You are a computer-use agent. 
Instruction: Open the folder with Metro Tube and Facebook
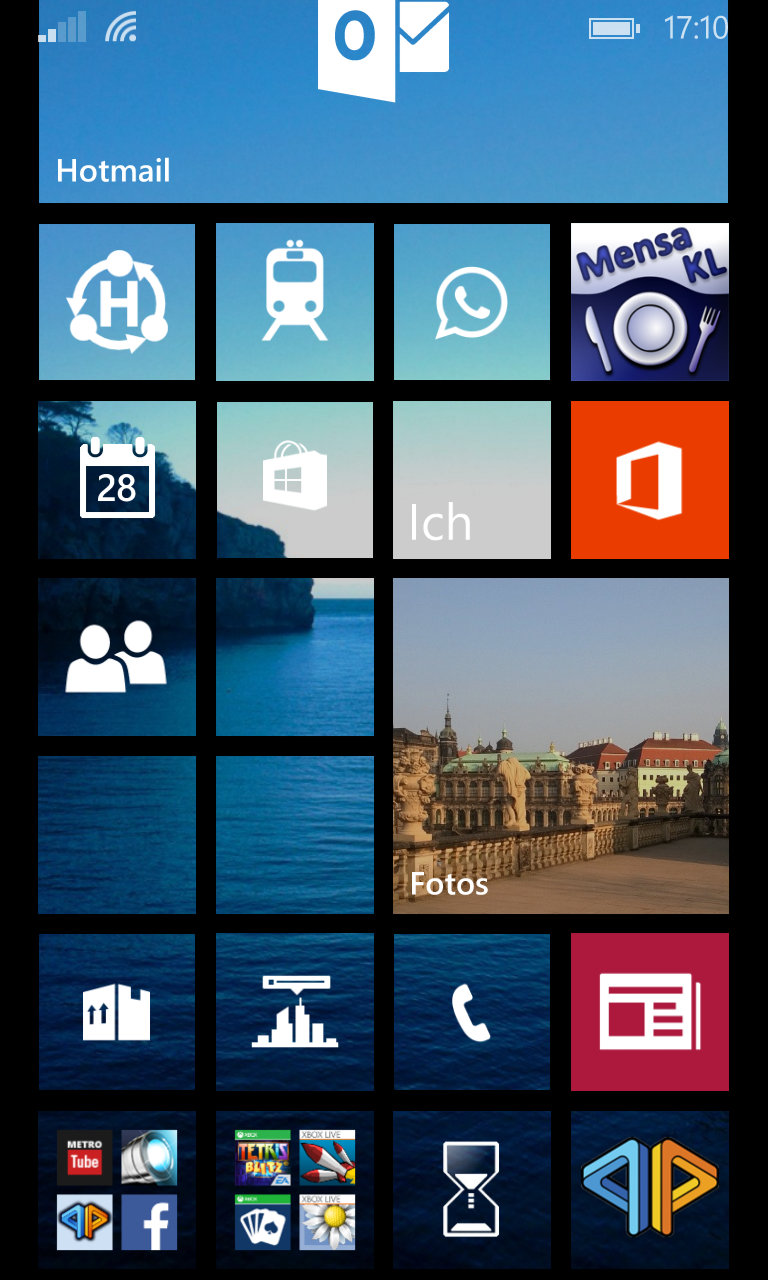117,1190
